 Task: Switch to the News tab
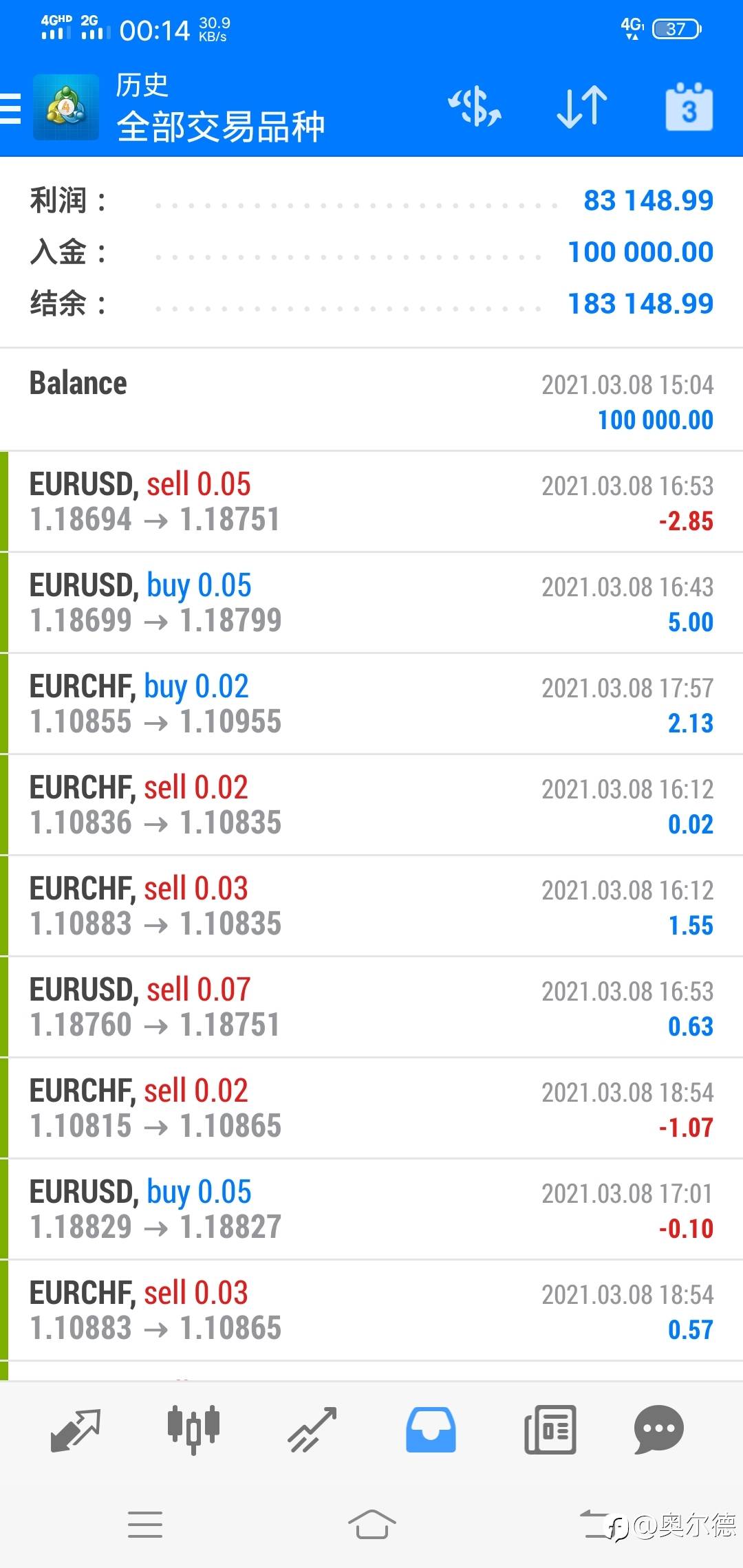click(550, 1429)
